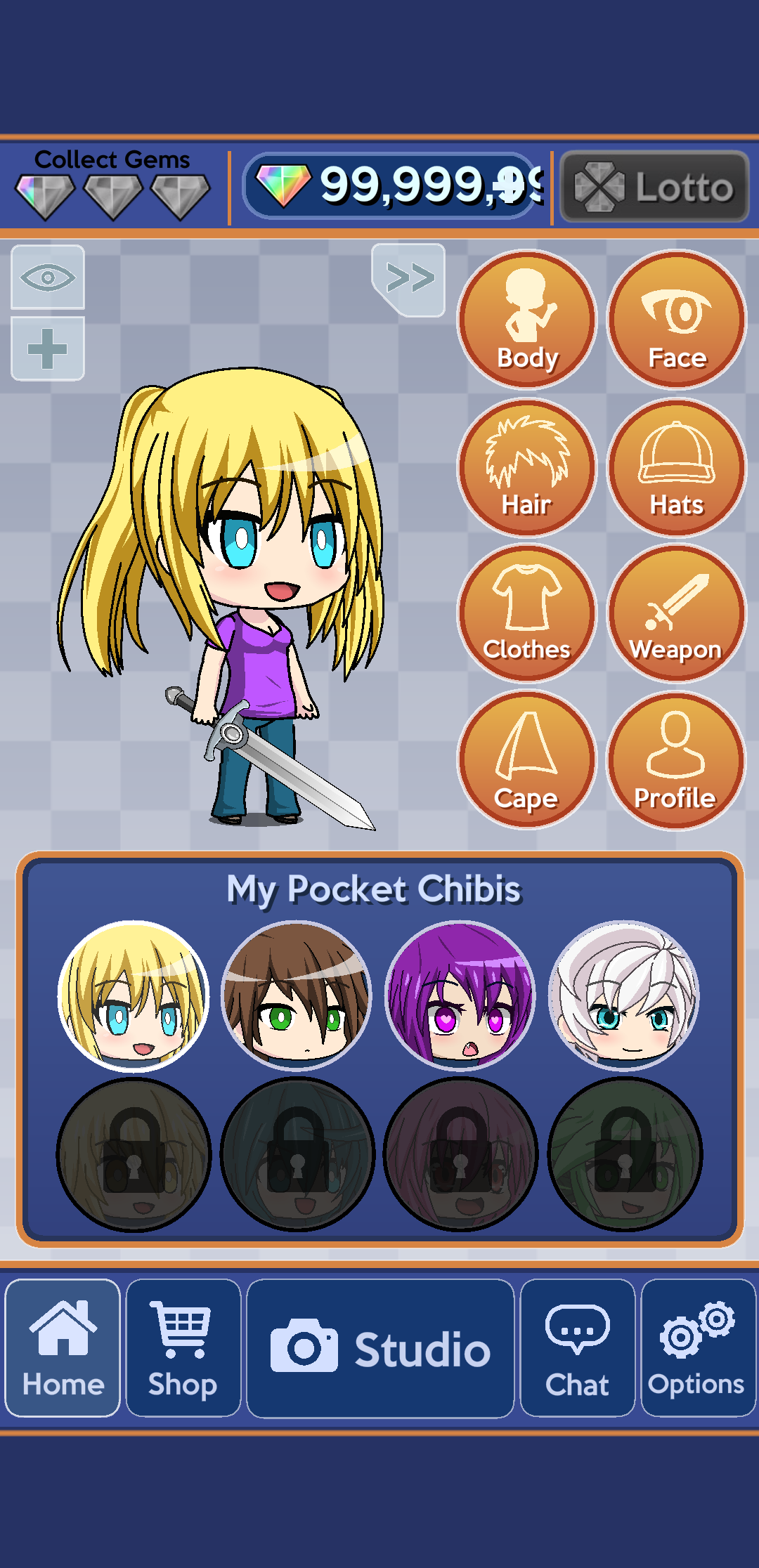Open the Weapon picker
759x1568 pixels.
[x=677, y=613]
